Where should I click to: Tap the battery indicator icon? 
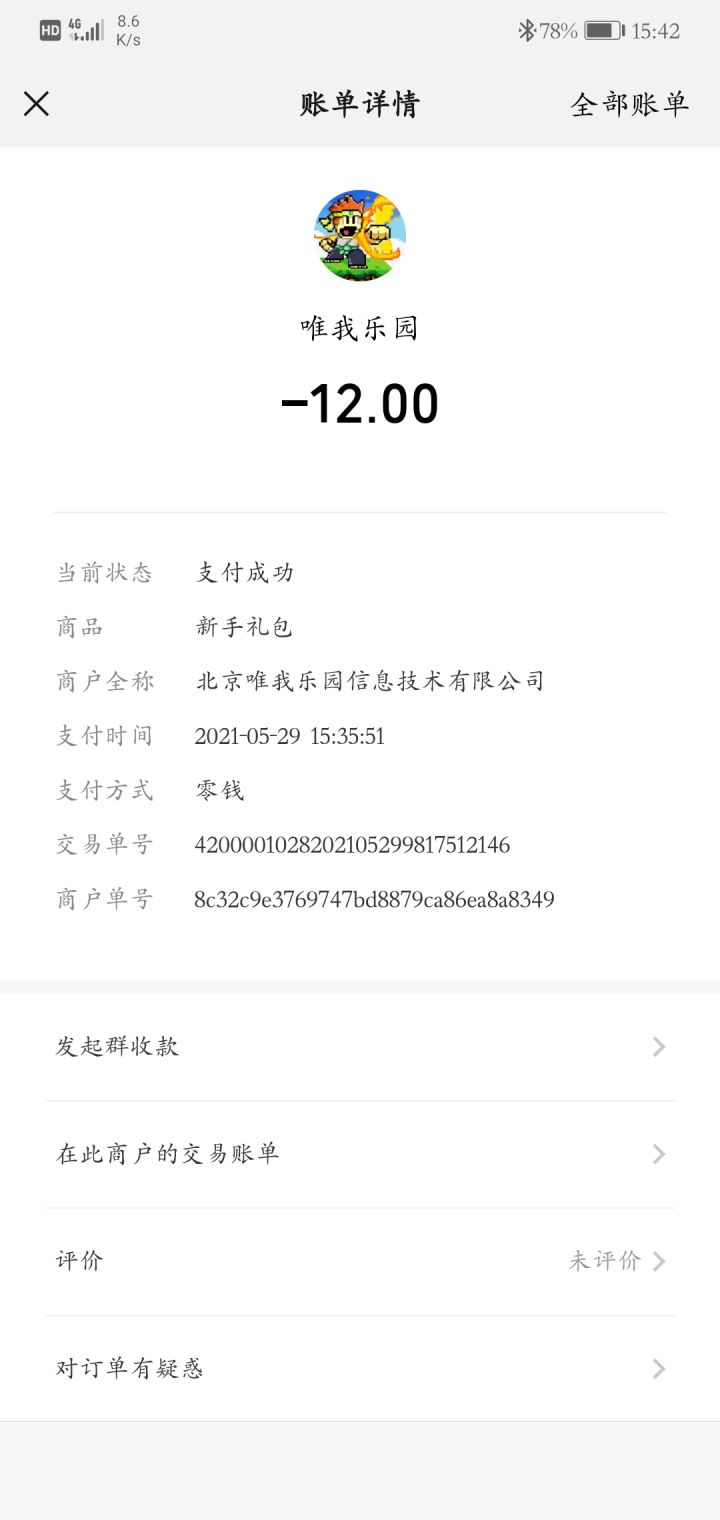click(x=600, y=30)
